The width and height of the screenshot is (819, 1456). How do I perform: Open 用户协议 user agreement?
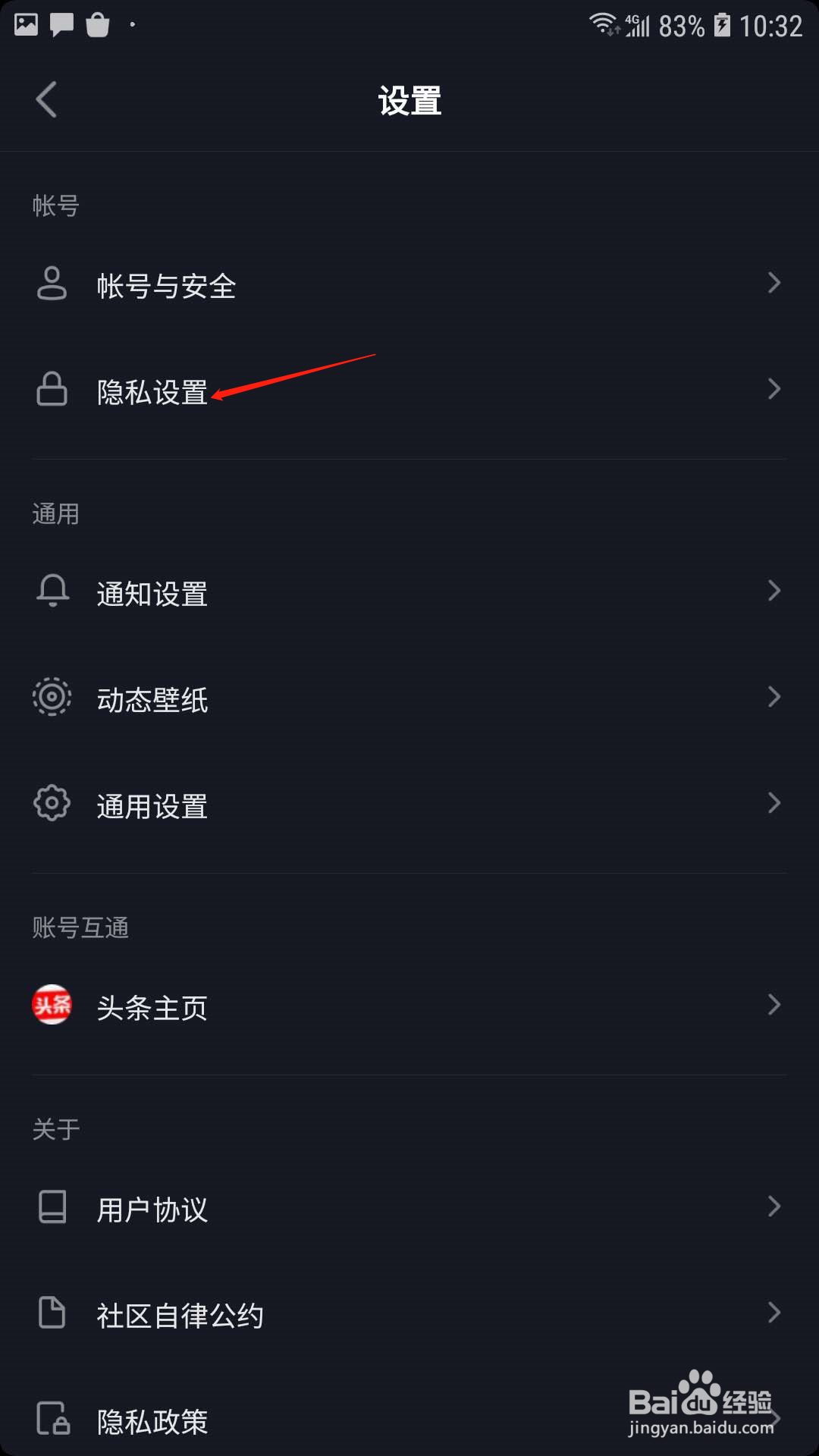coord(152,1207)
